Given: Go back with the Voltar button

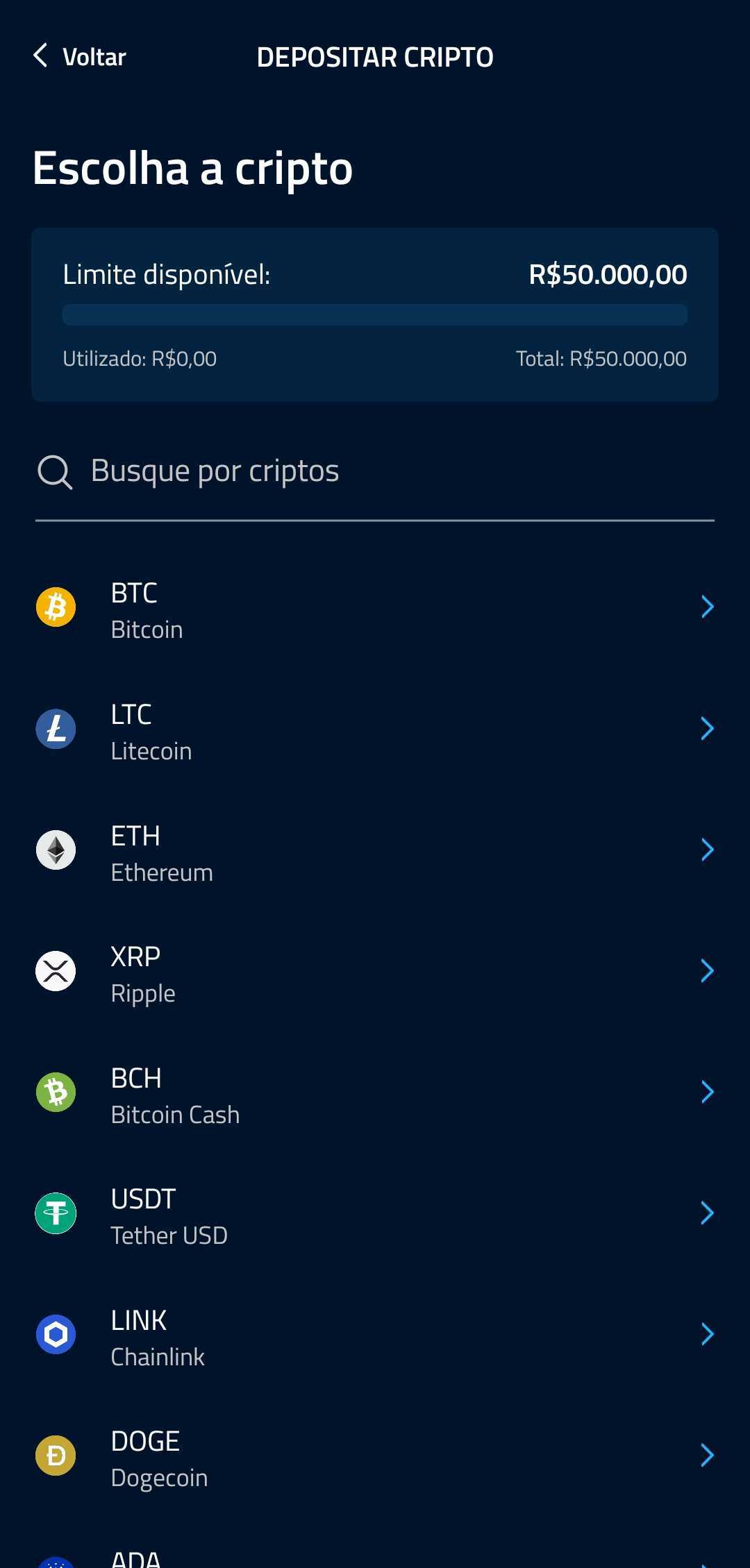Looking at the screenshot, I should 80,57.
